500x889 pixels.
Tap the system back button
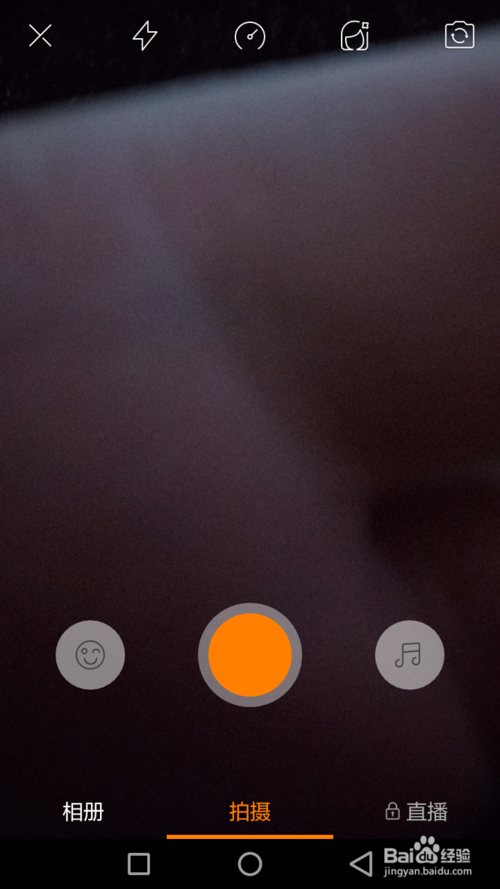(361, 864)
